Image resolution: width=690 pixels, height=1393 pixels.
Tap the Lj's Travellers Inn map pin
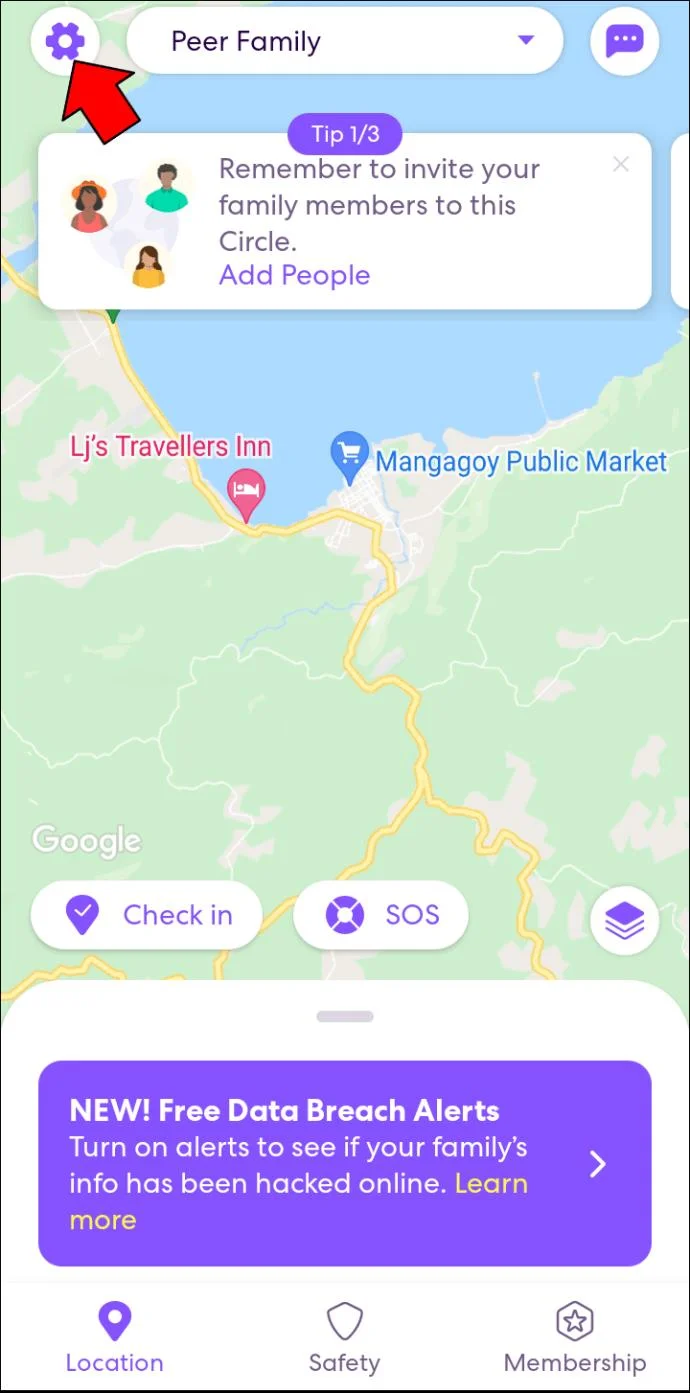pos(247,492)
